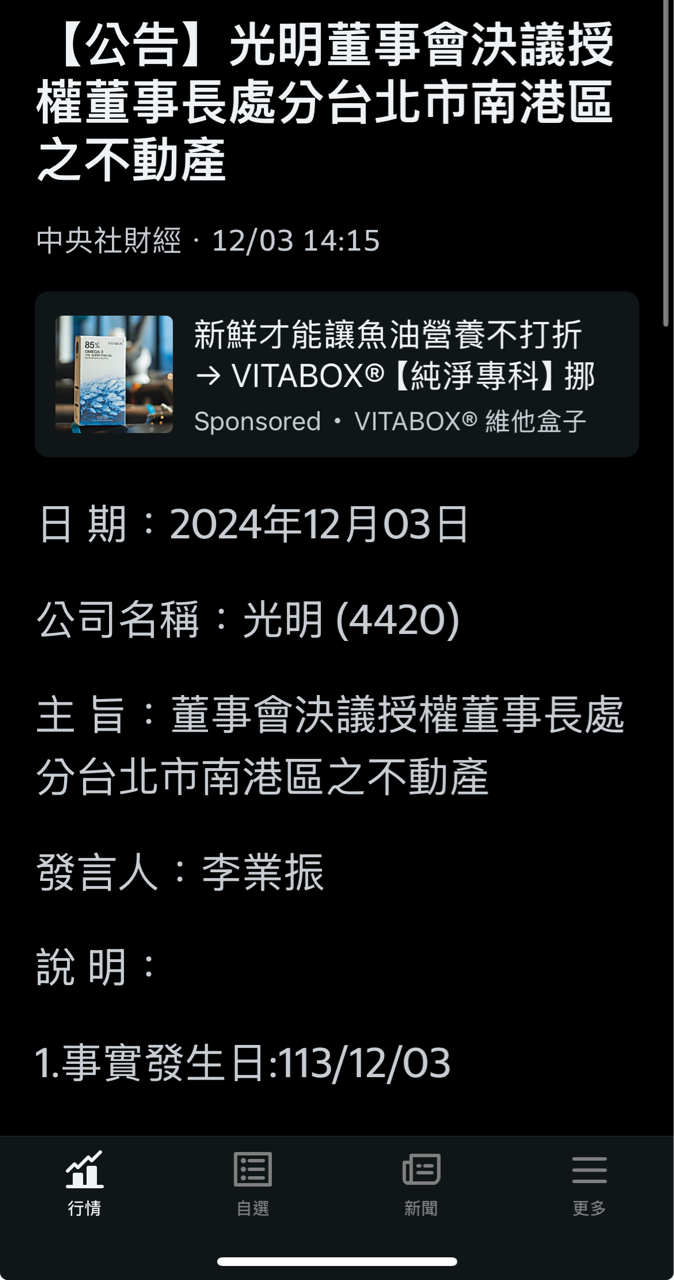Open the VITABOX sponsored fish oil ad
674x1280 pixels.
pos(337,374)
